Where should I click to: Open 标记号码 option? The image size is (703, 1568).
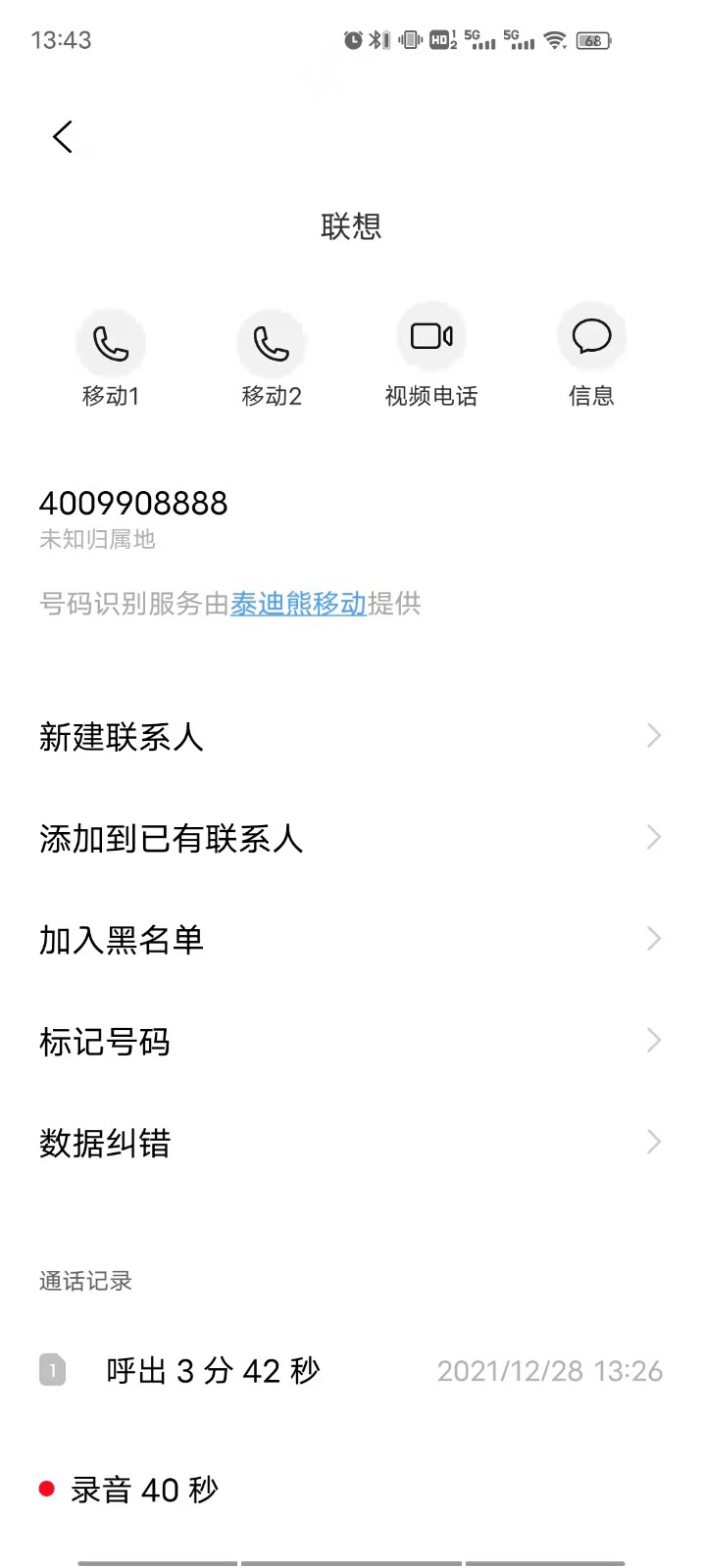click(x=351, y=1042)
